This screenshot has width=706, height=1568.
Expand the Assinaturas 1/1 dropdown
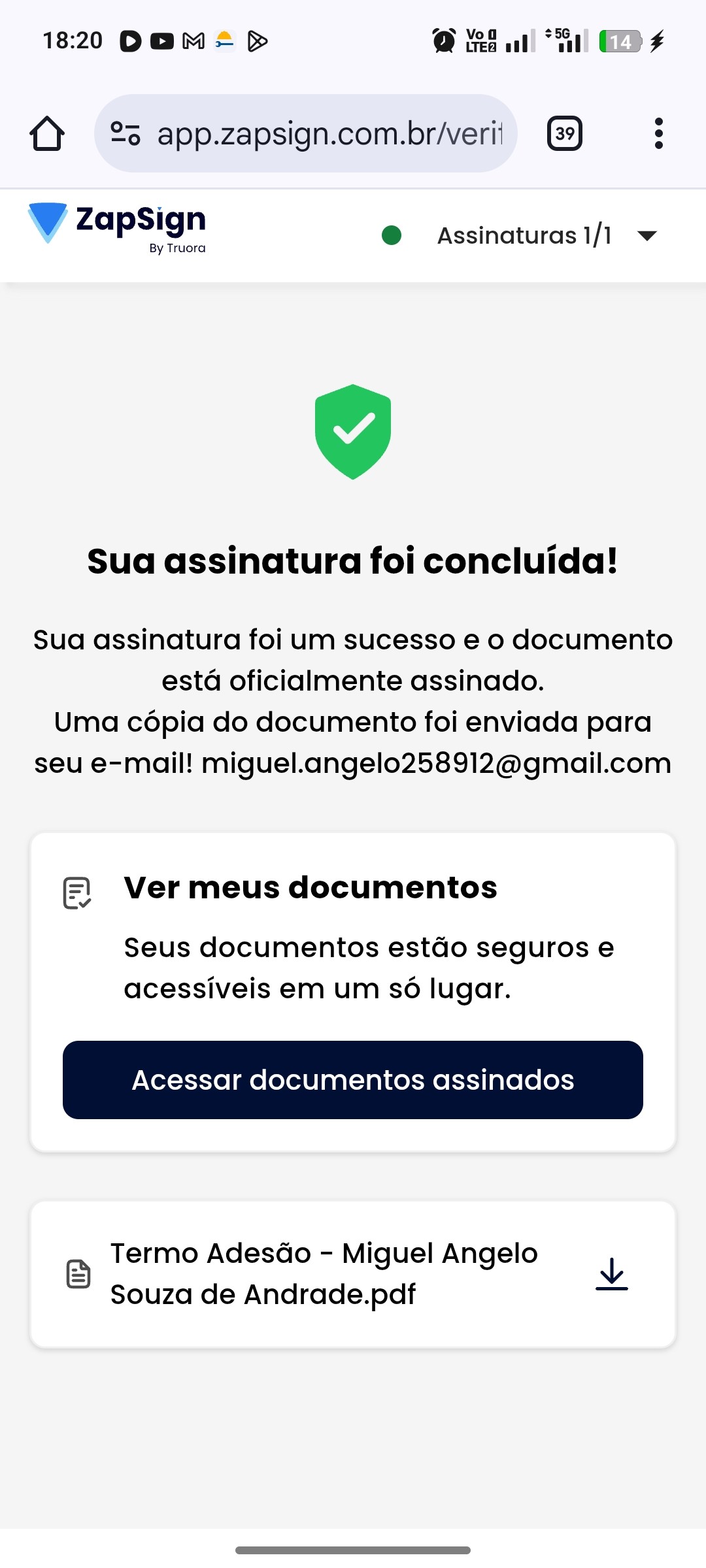647,236
